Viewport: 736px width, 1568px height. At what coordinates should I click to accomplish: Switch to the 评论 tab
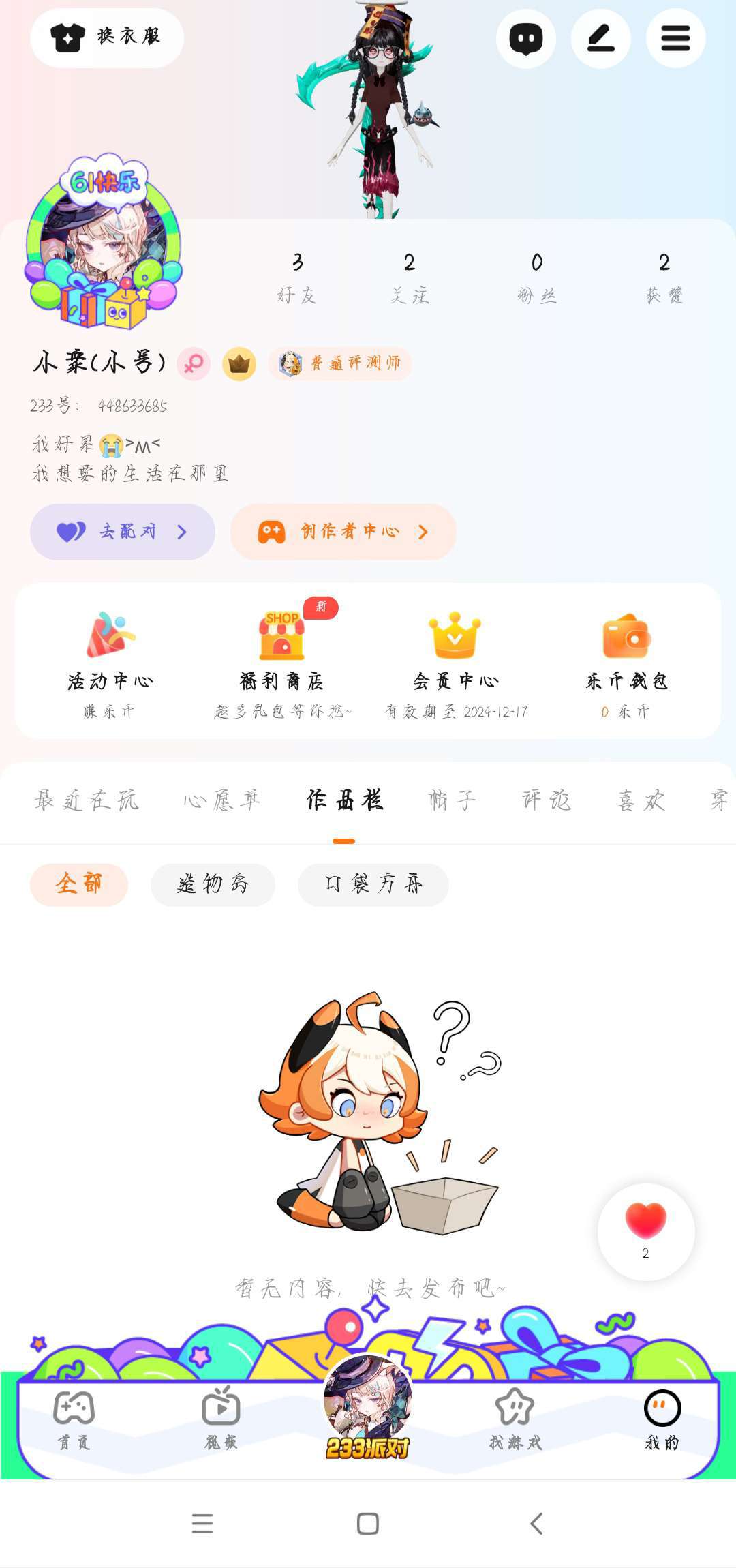547,800
